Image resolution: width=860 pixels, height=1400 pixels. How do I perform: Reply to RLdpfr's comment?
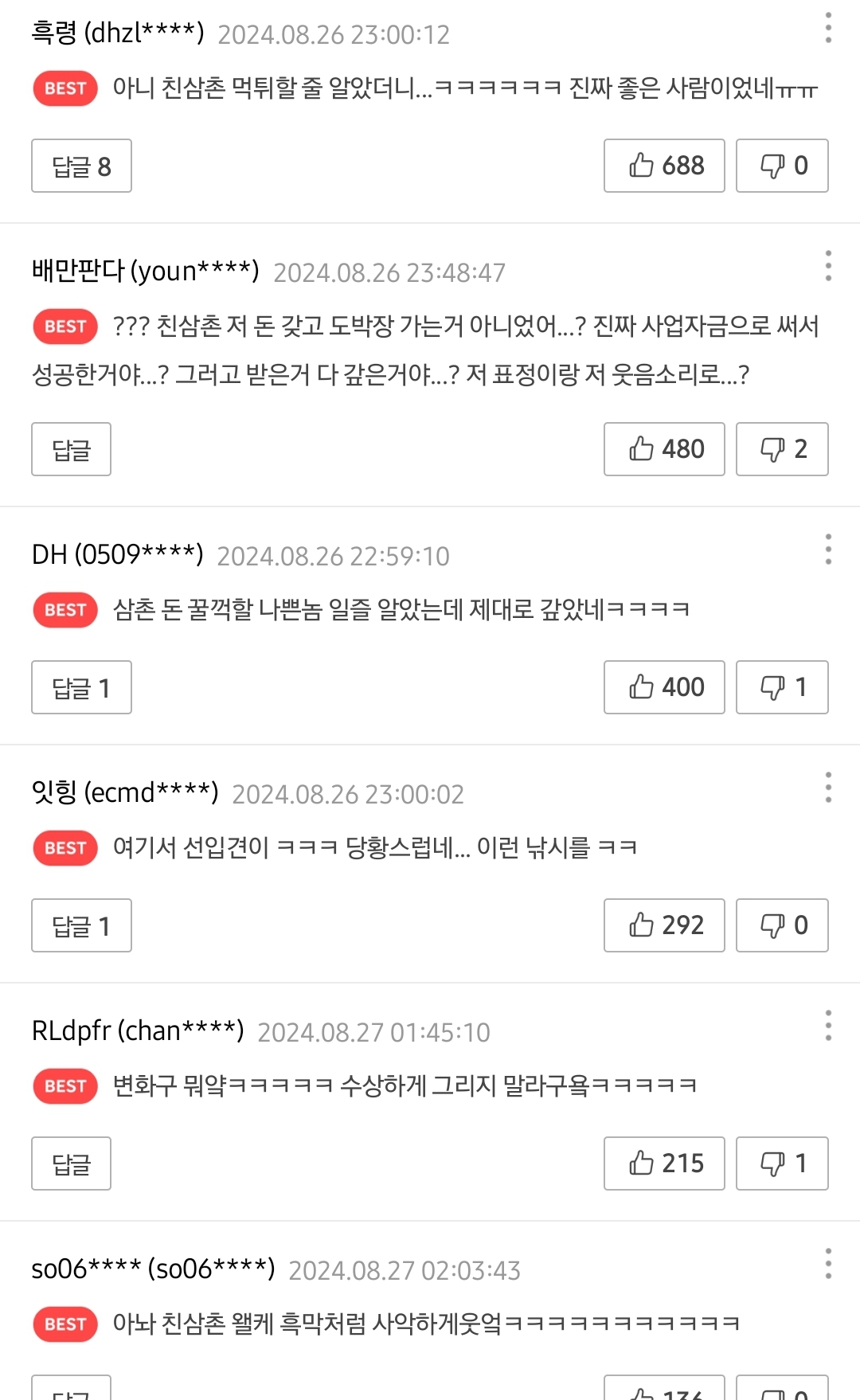(x=71, y=1163)
